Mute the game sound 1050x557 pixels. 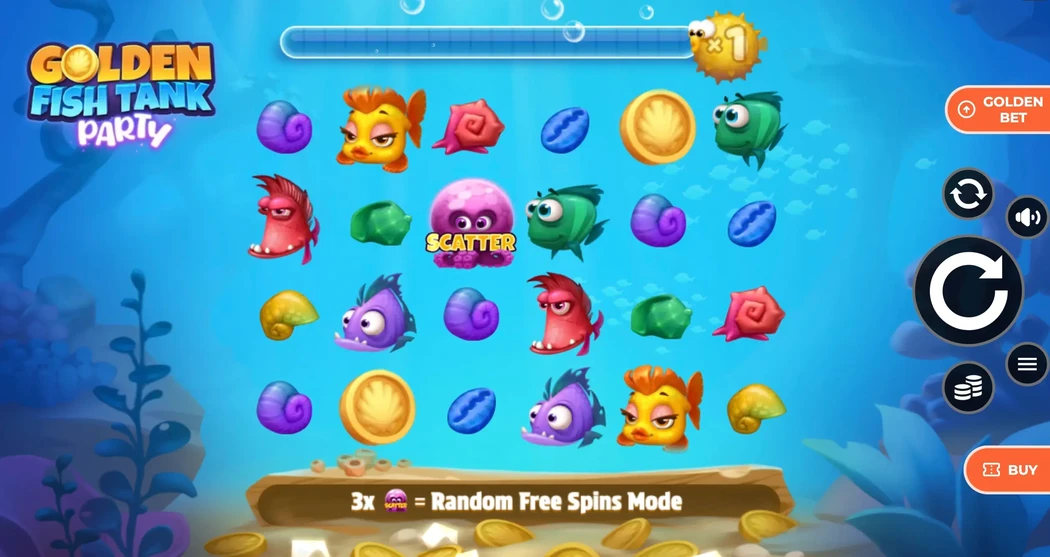click(x=1026, y=217)
